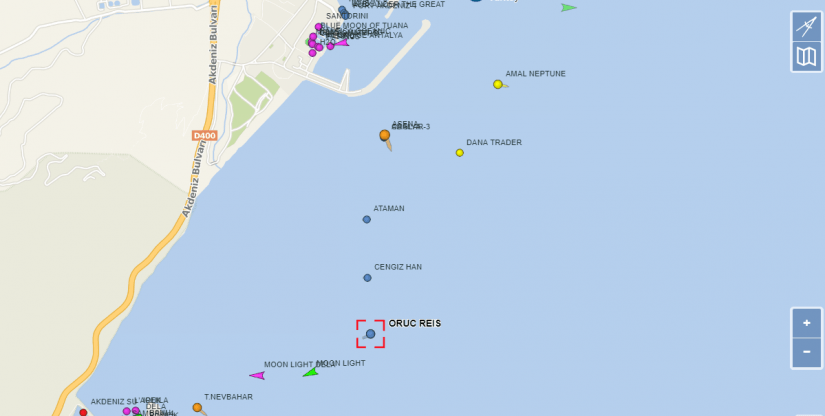
Task: Zoom out of the map
Action: (806, 352)
